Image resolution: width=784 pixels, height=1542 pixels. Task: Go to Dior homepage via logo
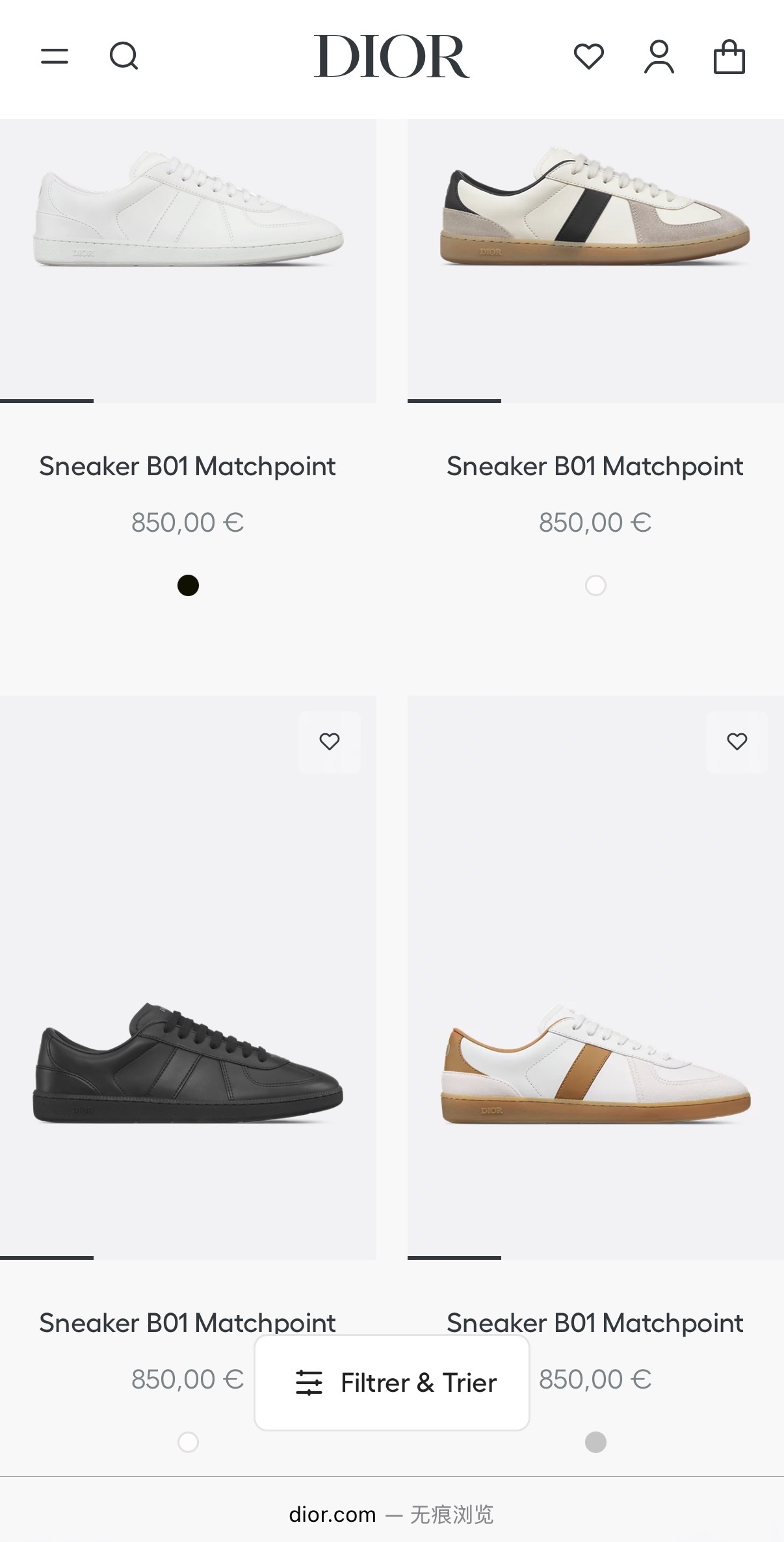[391, 57]
